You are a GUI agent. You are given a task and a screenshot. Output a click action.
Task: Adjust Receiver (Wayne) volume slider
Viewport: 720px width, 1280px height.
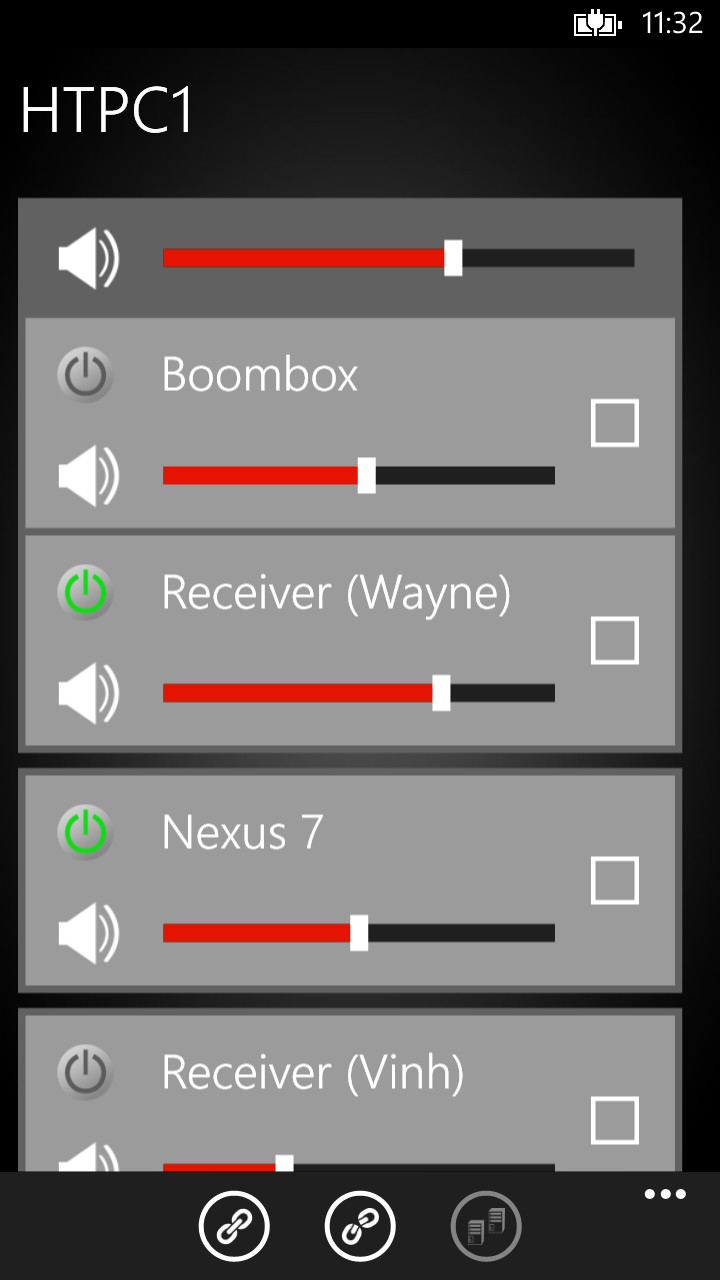[x=358, y=692]
